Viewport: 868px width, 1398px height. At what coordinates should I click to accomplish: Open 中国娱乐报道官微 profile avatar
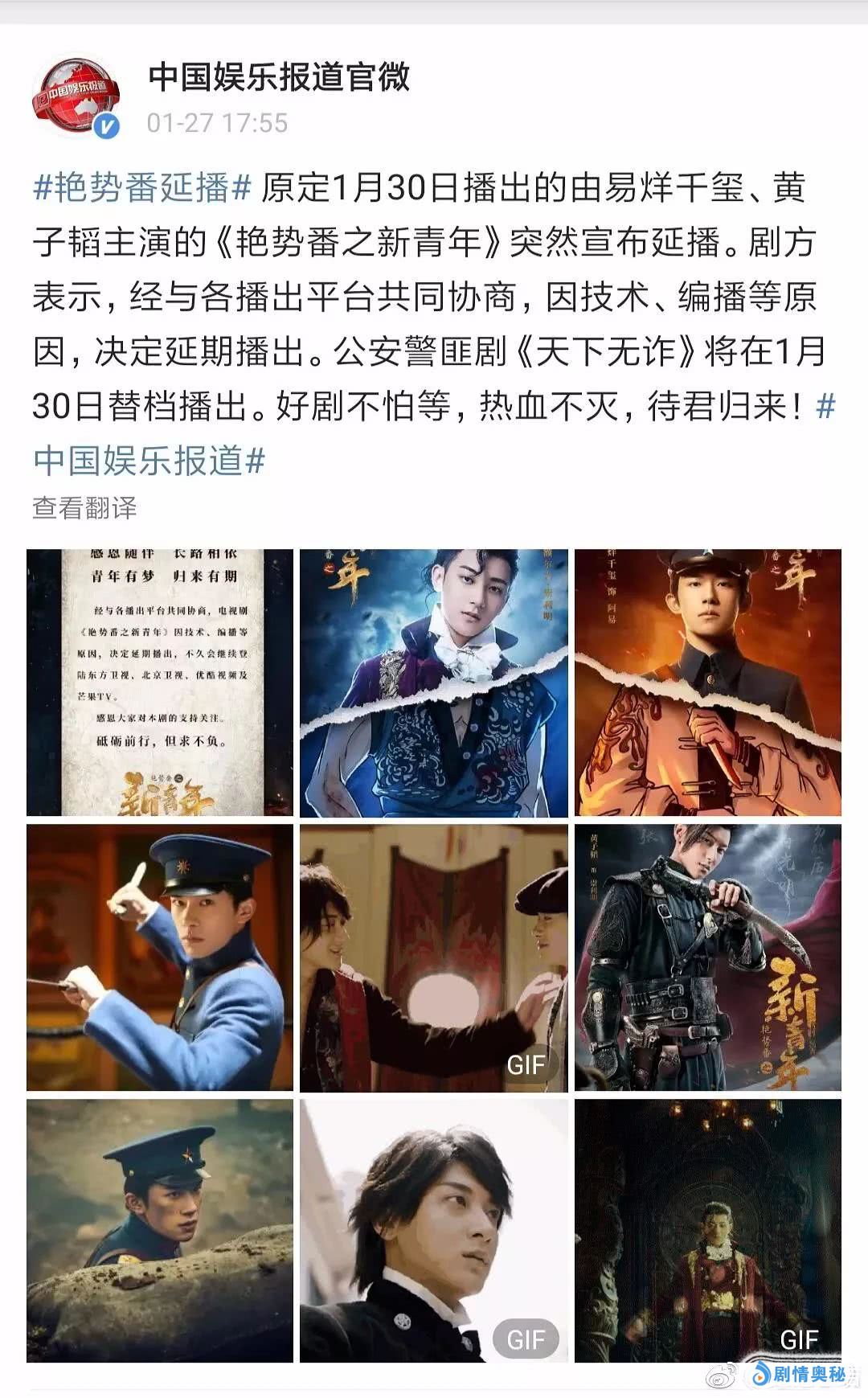(76, 97)
